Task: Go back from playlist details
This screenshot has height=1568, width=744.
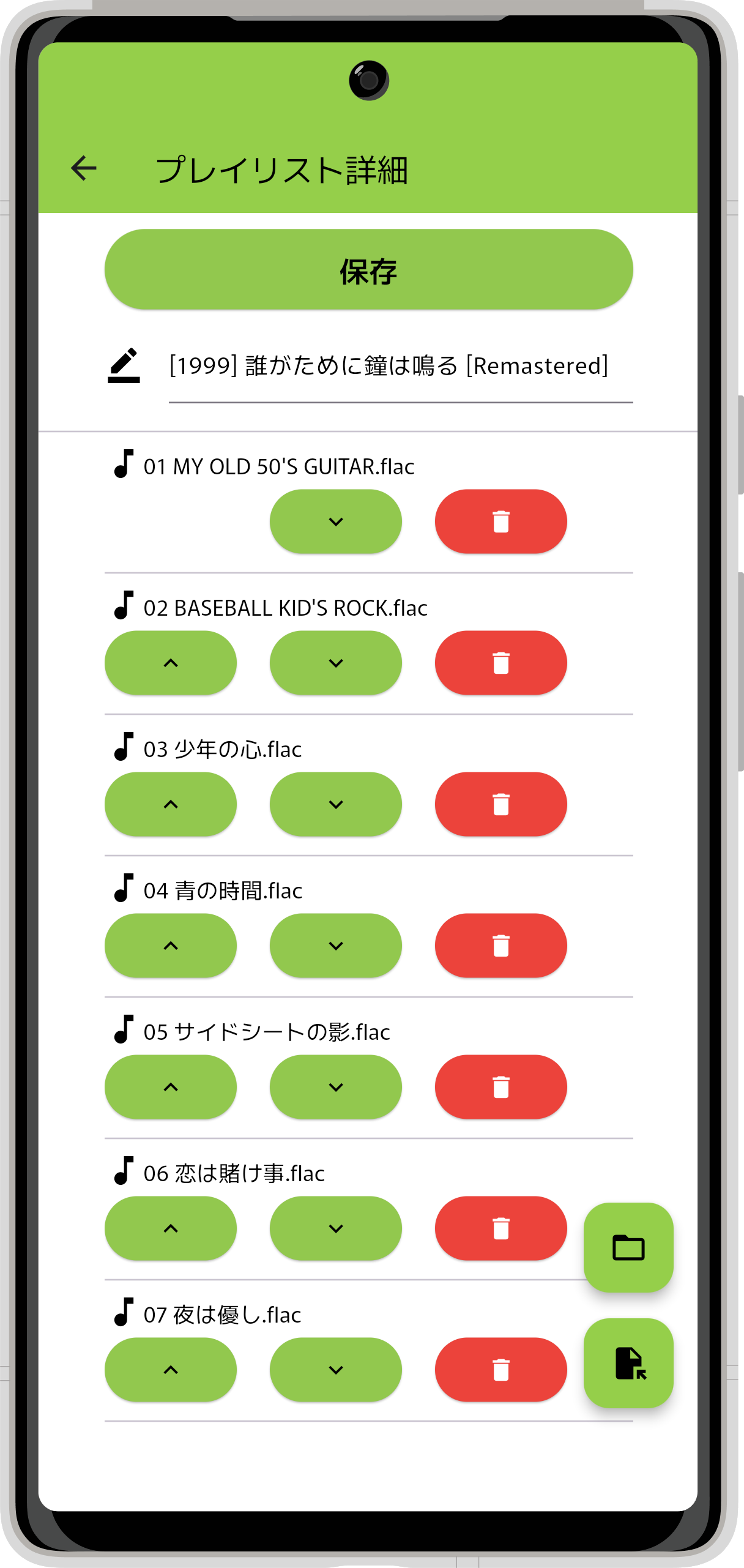Action: pos(84,168)
